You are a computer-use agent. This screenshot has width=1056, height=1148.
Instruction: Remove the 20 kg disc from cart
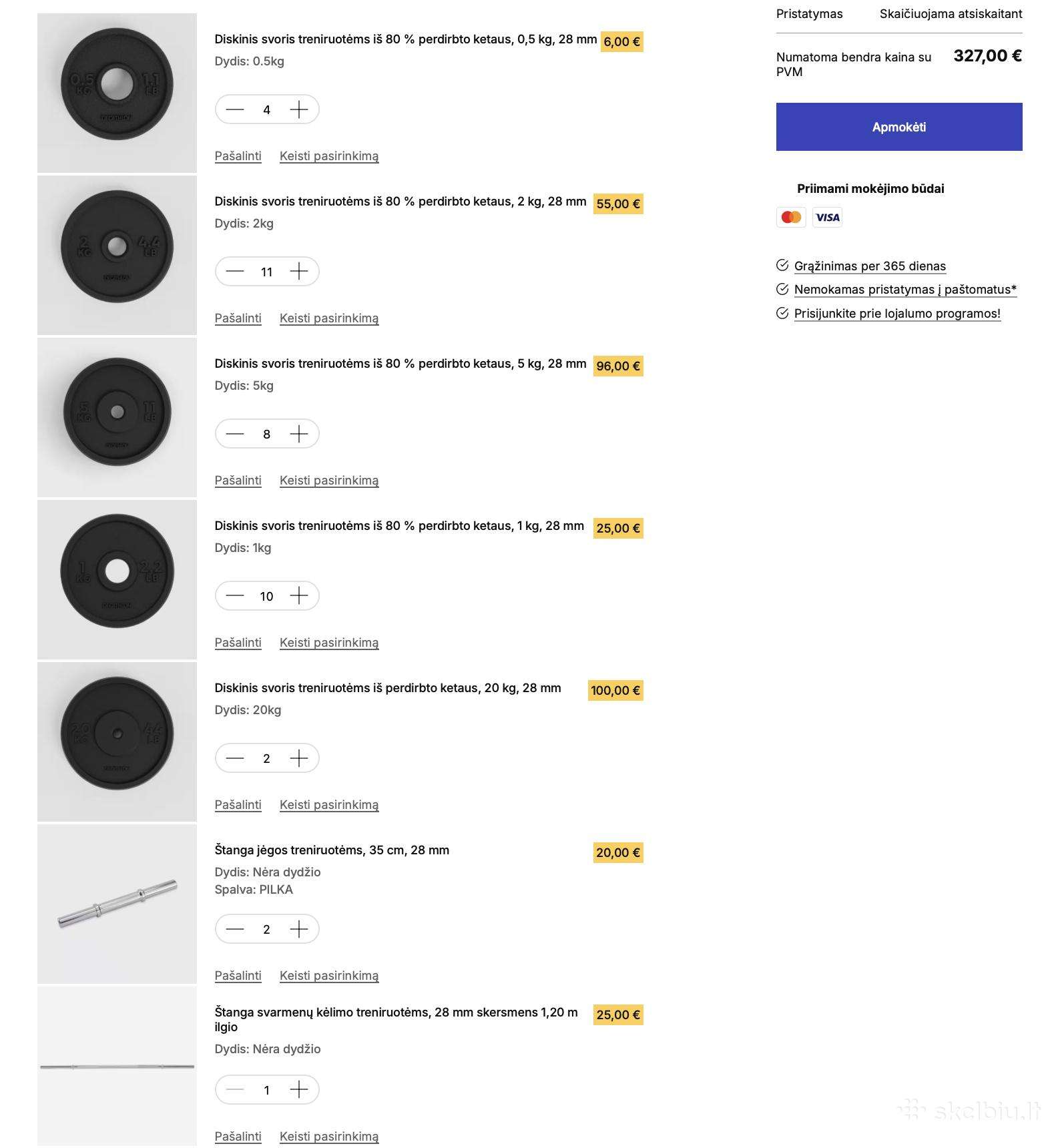coord(238,805)
